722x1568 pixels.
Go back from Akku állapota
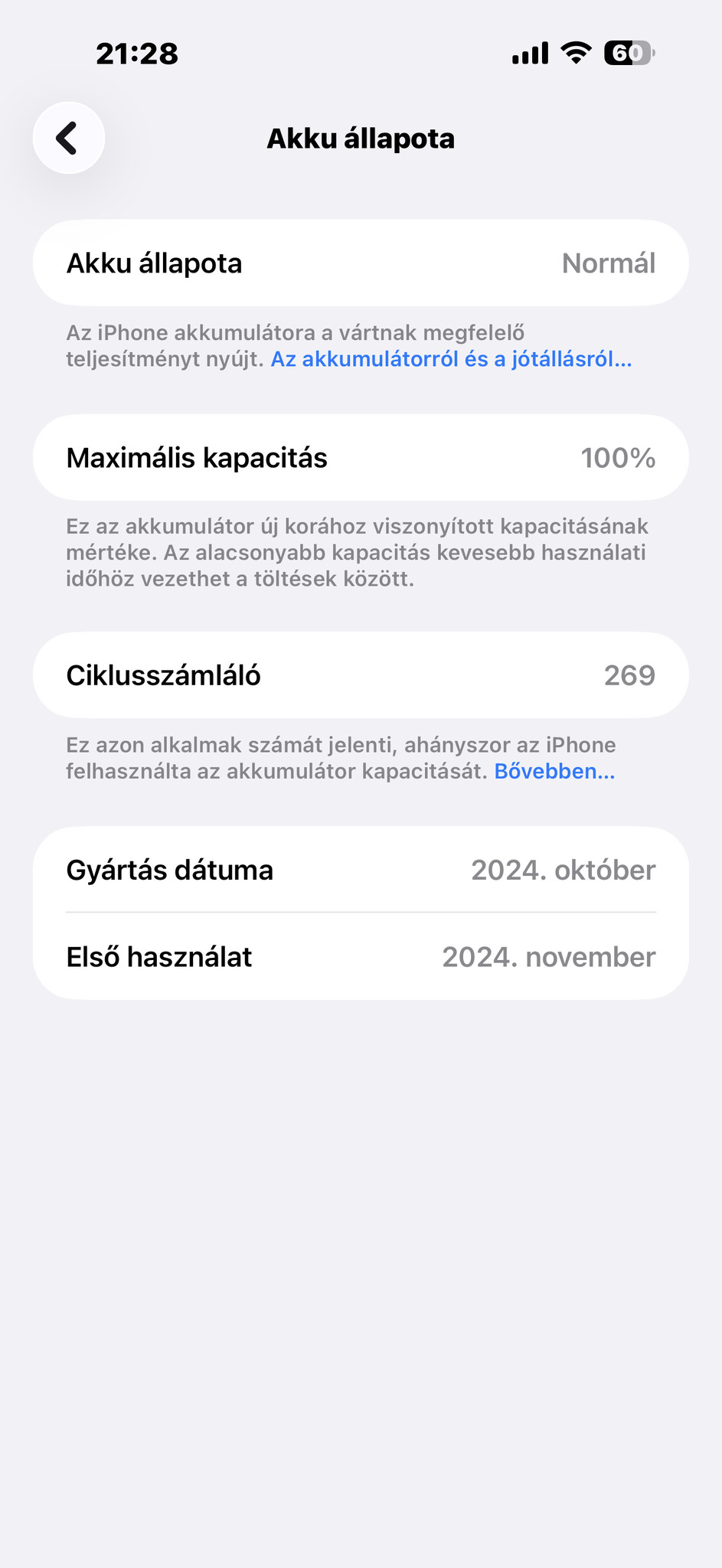pos(68,139)
